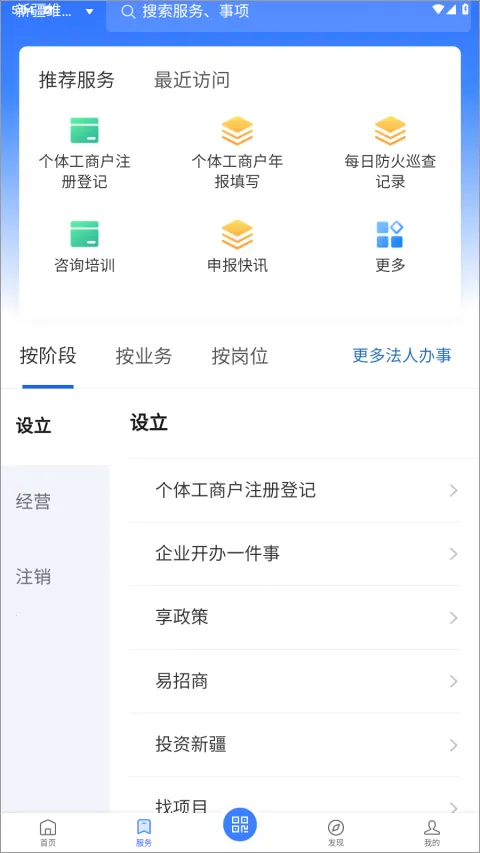Tap the QR scan button in bottom bar

[239, 824]
